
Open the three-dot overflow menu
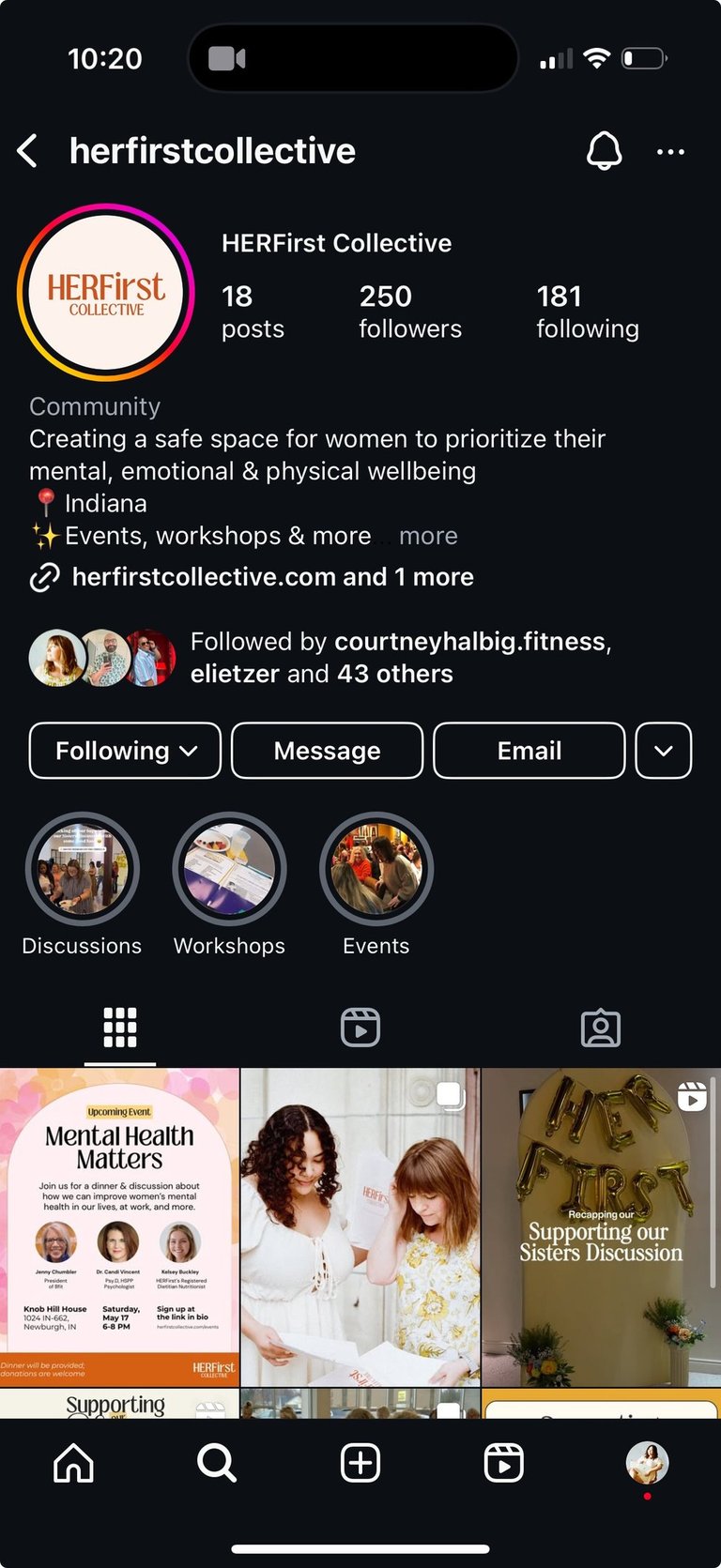tap(670, 151)
